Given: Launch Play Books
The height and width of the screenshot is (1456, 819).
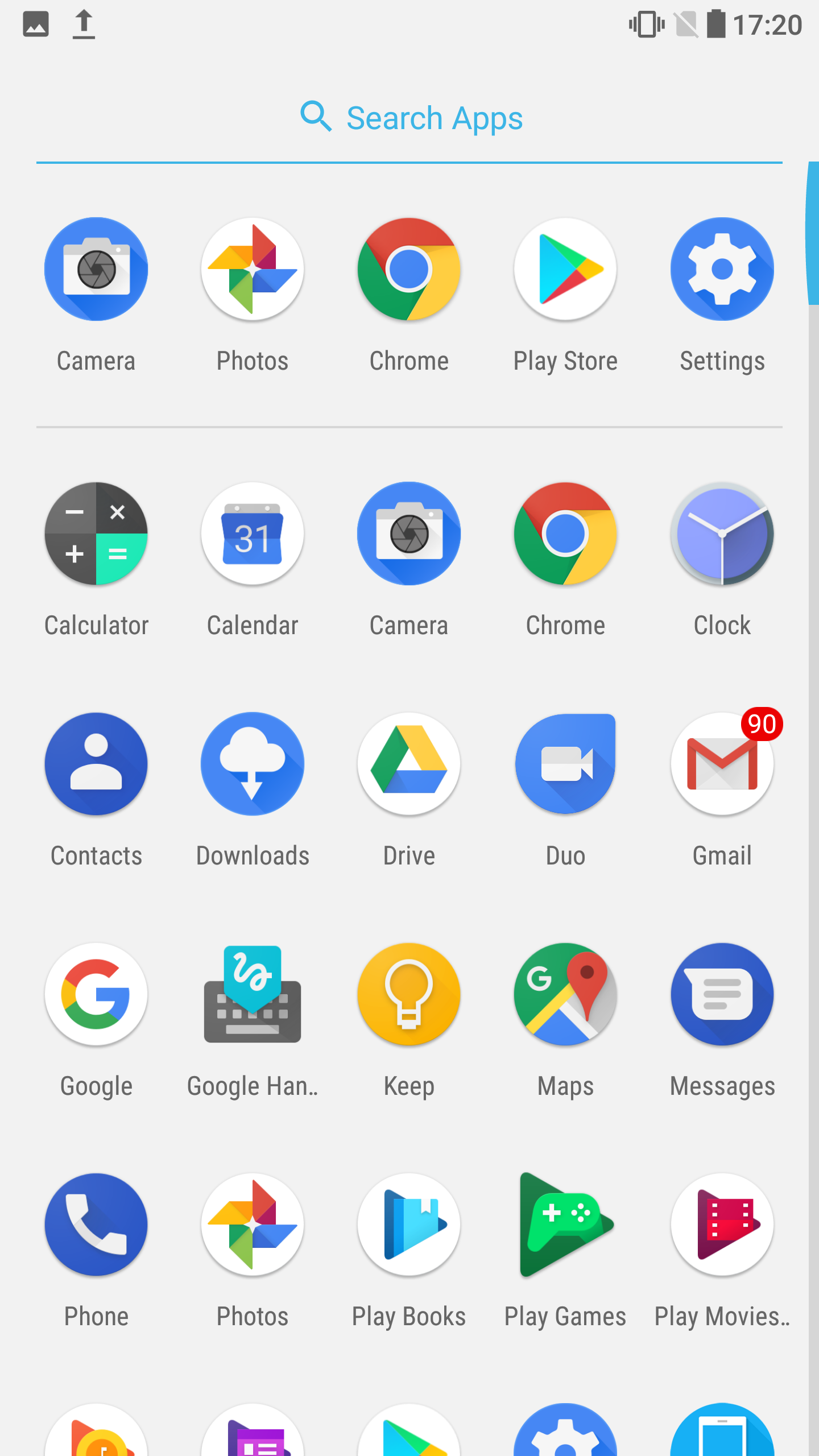Looking at the screenshot, I should (x=409, y=1225).
